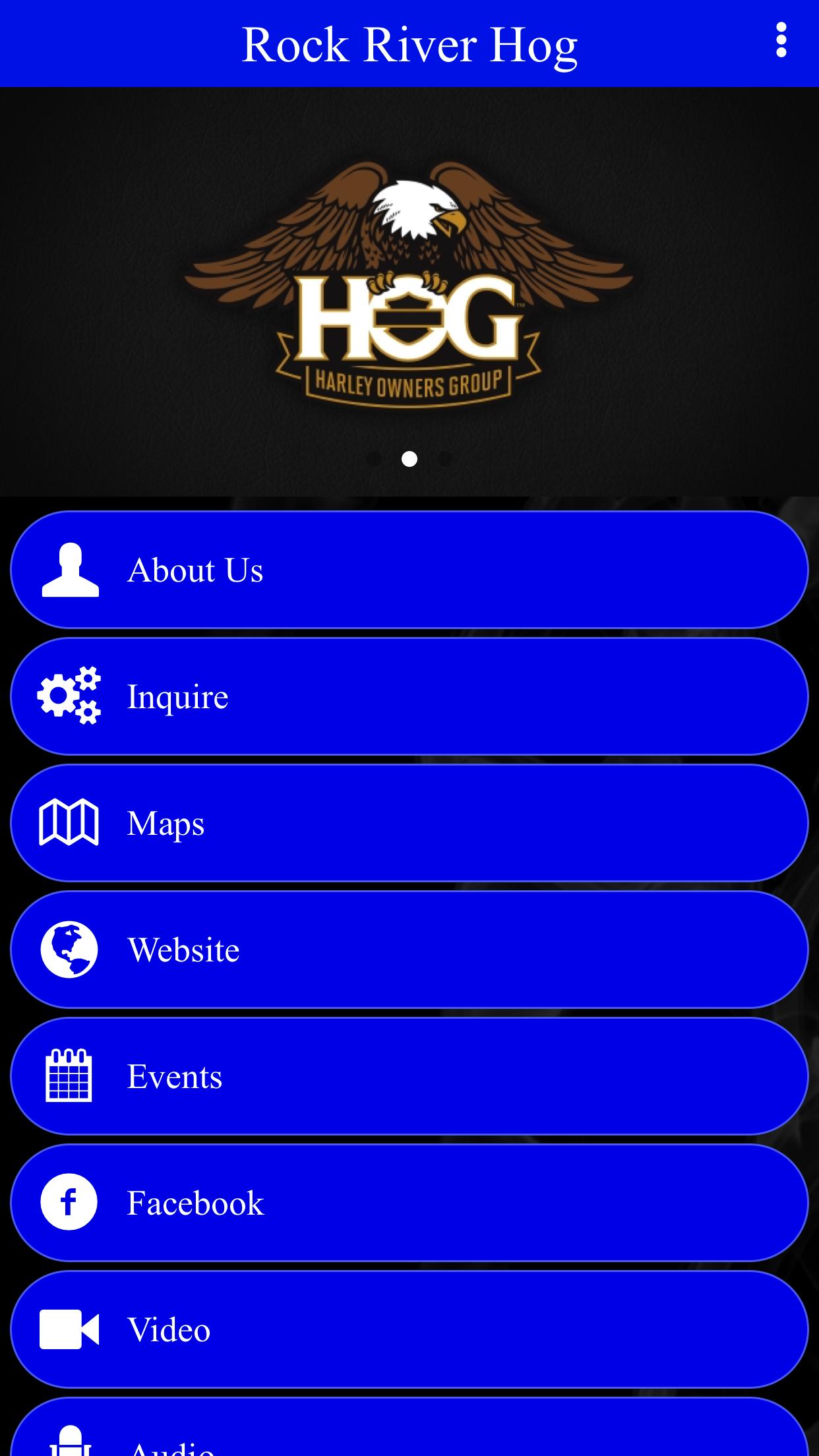Go to the Website entry
This screenshot has height=1456, width=819.
click(x=409, y=950)
